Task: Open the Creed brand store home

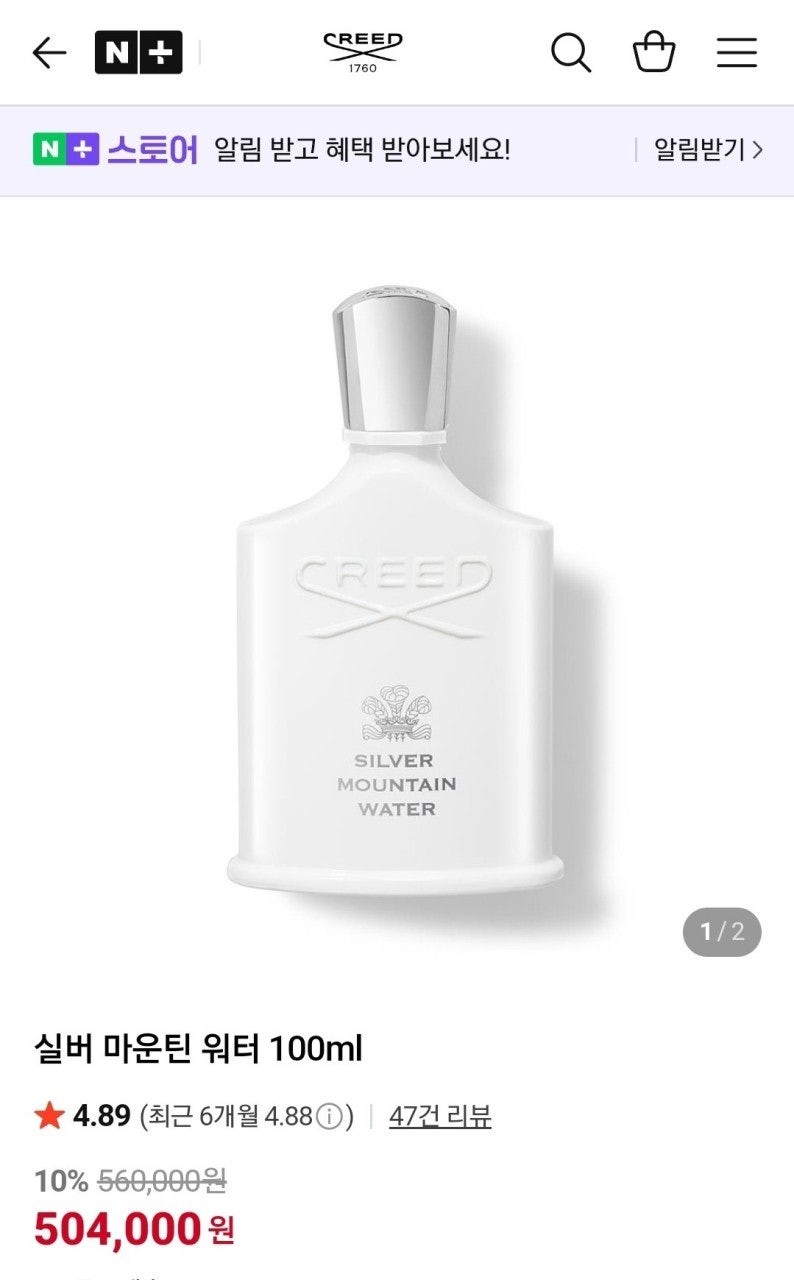Action: click(362, 52)
